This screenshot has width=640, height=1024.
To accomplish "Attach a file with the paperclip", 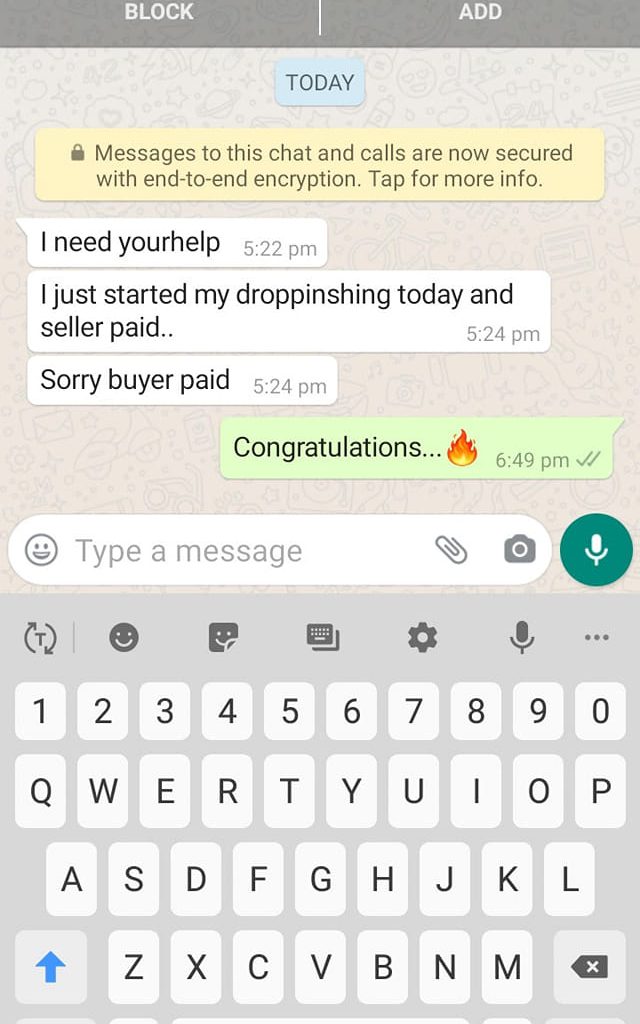I will [x=451, y=549].
